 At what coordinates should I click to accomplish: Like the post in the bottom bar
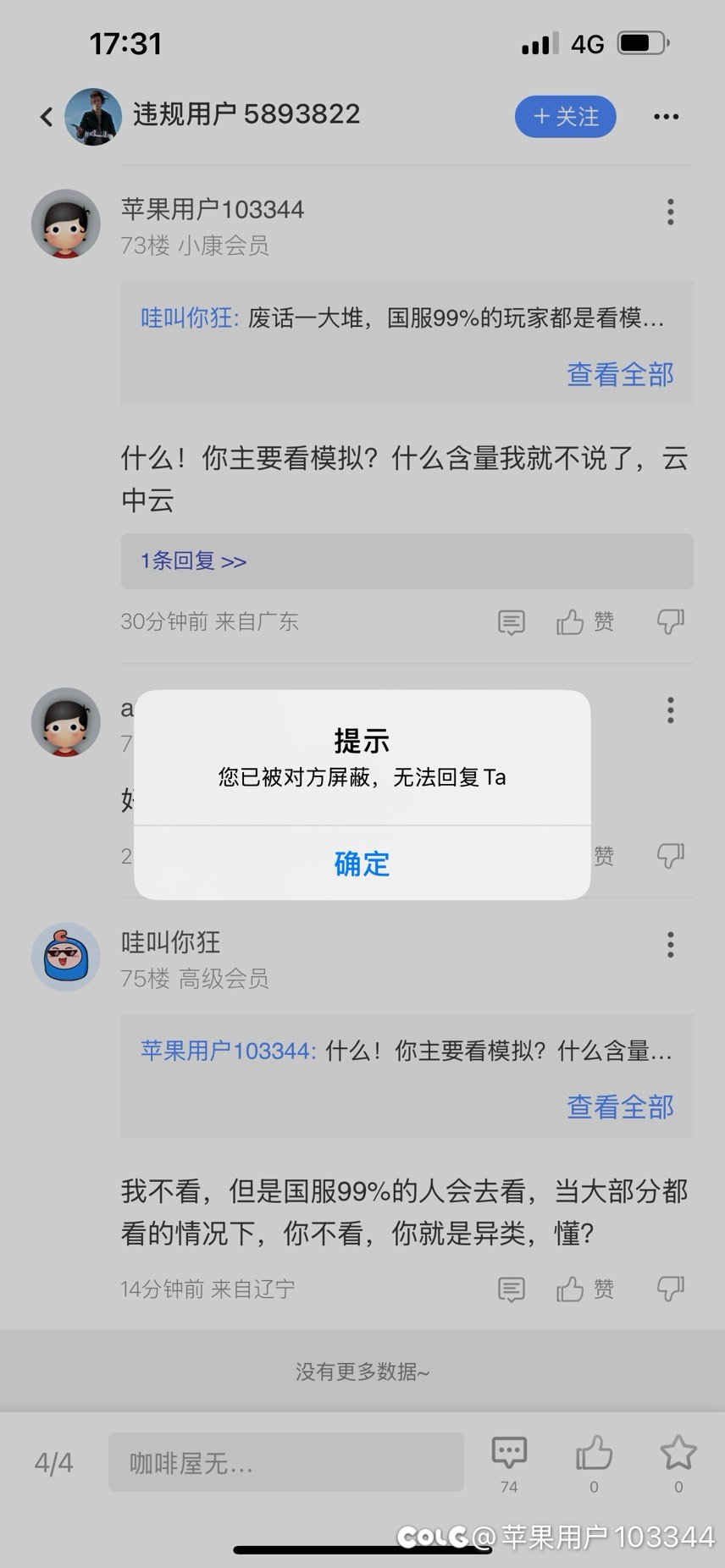pos(594,1455)
